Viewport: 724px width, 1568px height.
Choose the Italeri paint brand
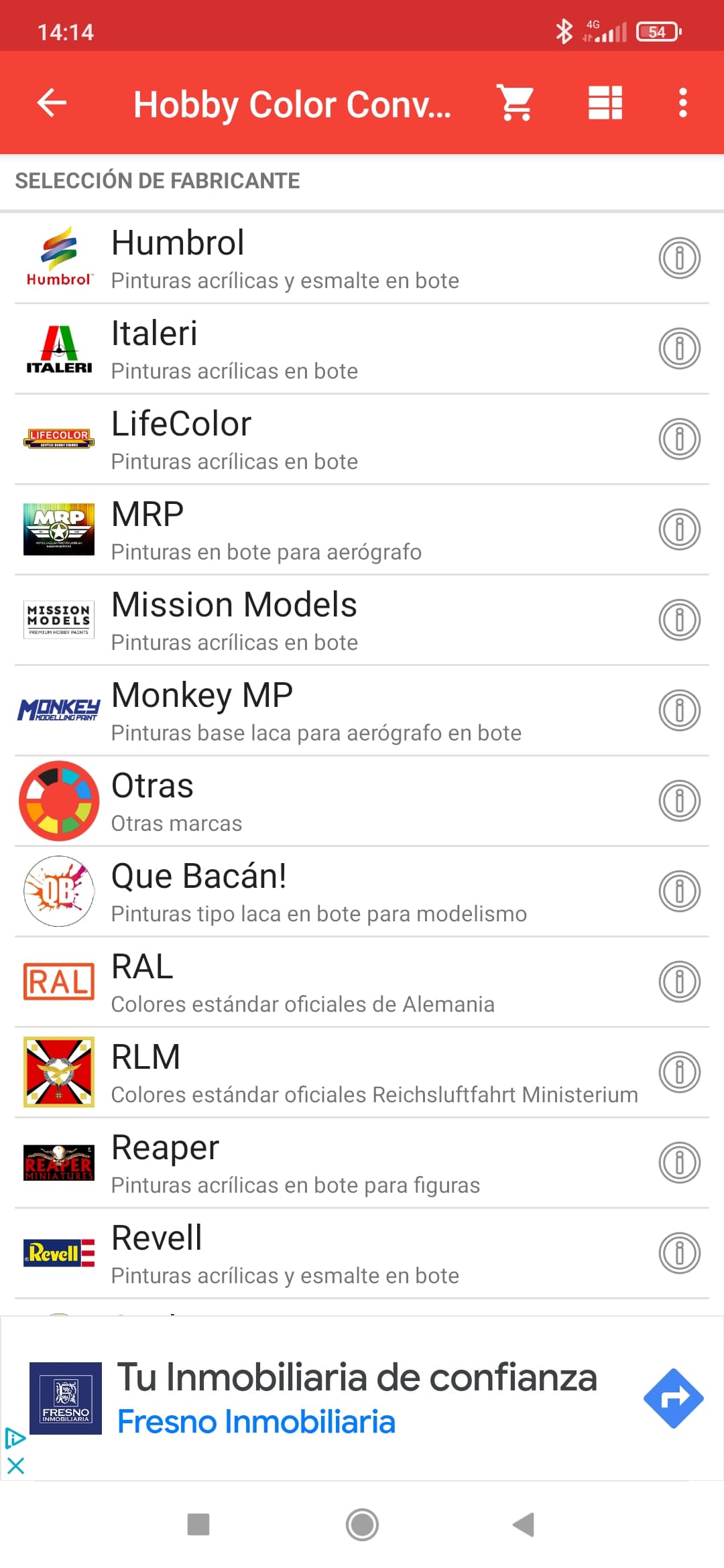[335, 349]
